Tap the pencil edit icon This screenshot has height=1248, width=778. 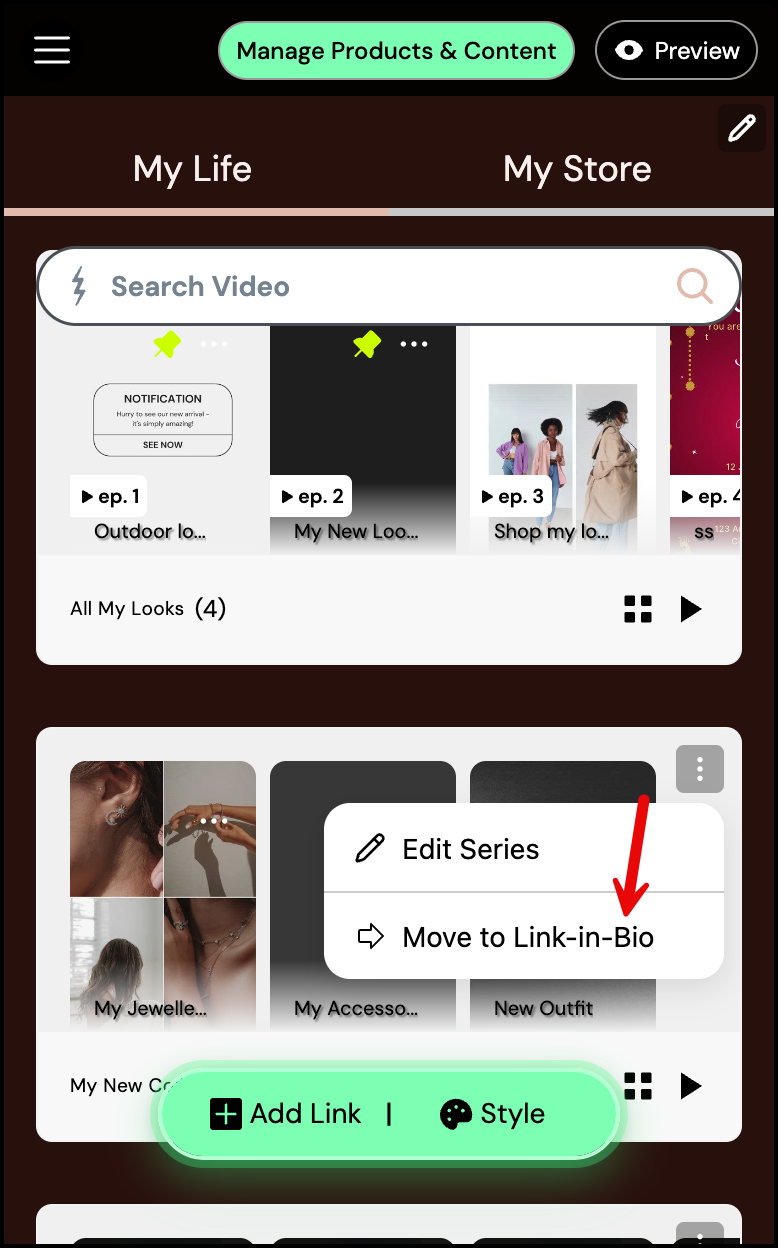[741, 128]
